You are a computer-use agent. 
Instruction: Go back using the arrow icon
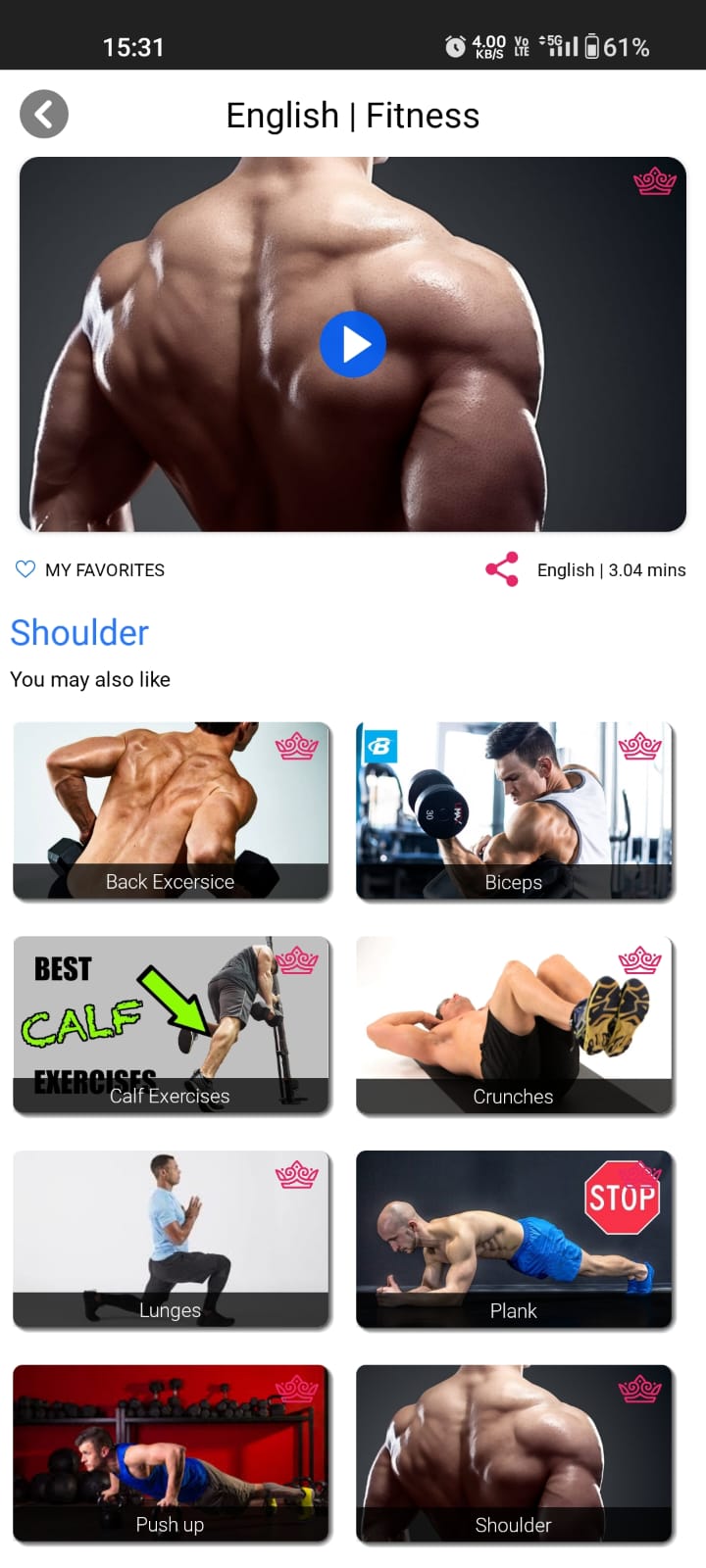click(44, 115)
